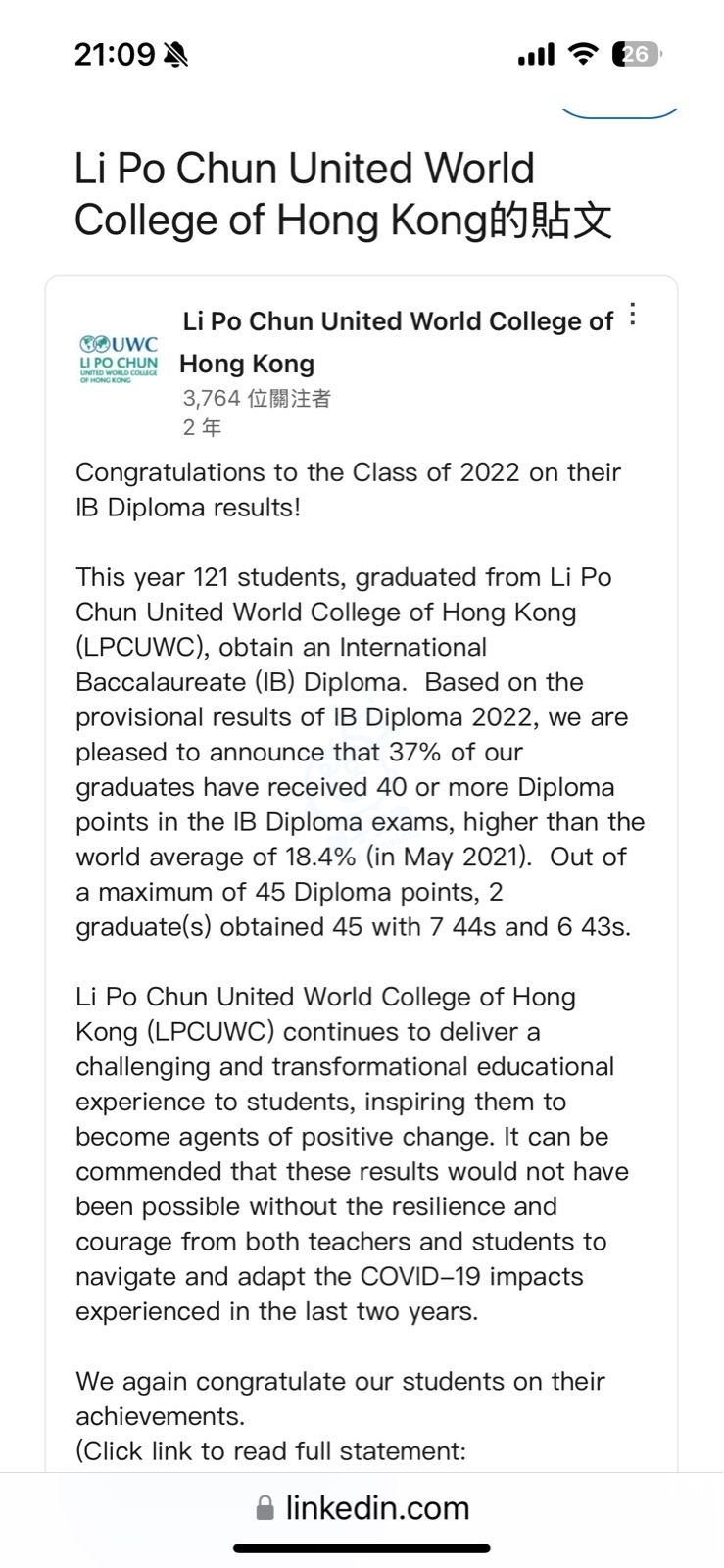Open the Li Po Chun United World College profile name
724x1568 pixels.
[x=396, y=342]
